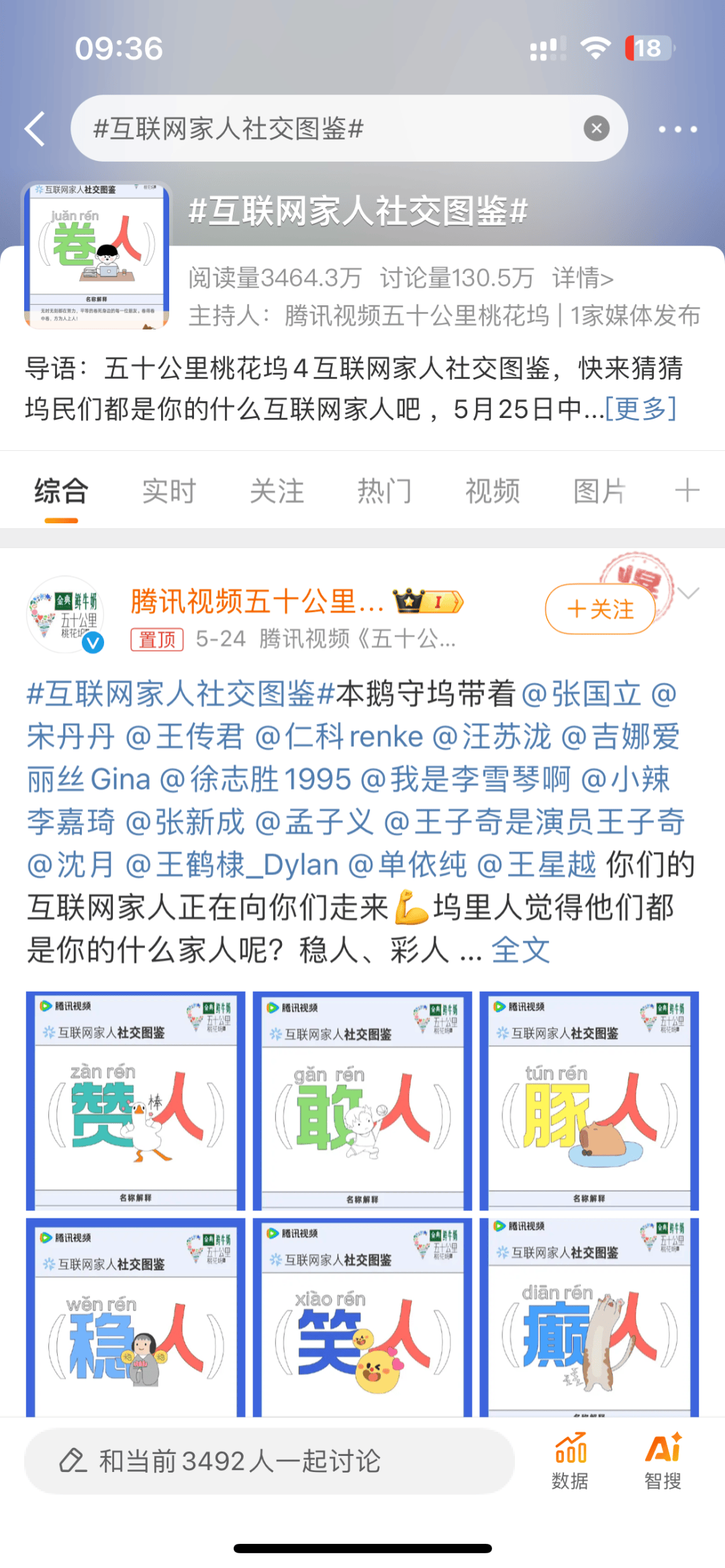Open 全文 to read the full post
This screenshot has height=1568, width=725.
[x=520, y=950]
